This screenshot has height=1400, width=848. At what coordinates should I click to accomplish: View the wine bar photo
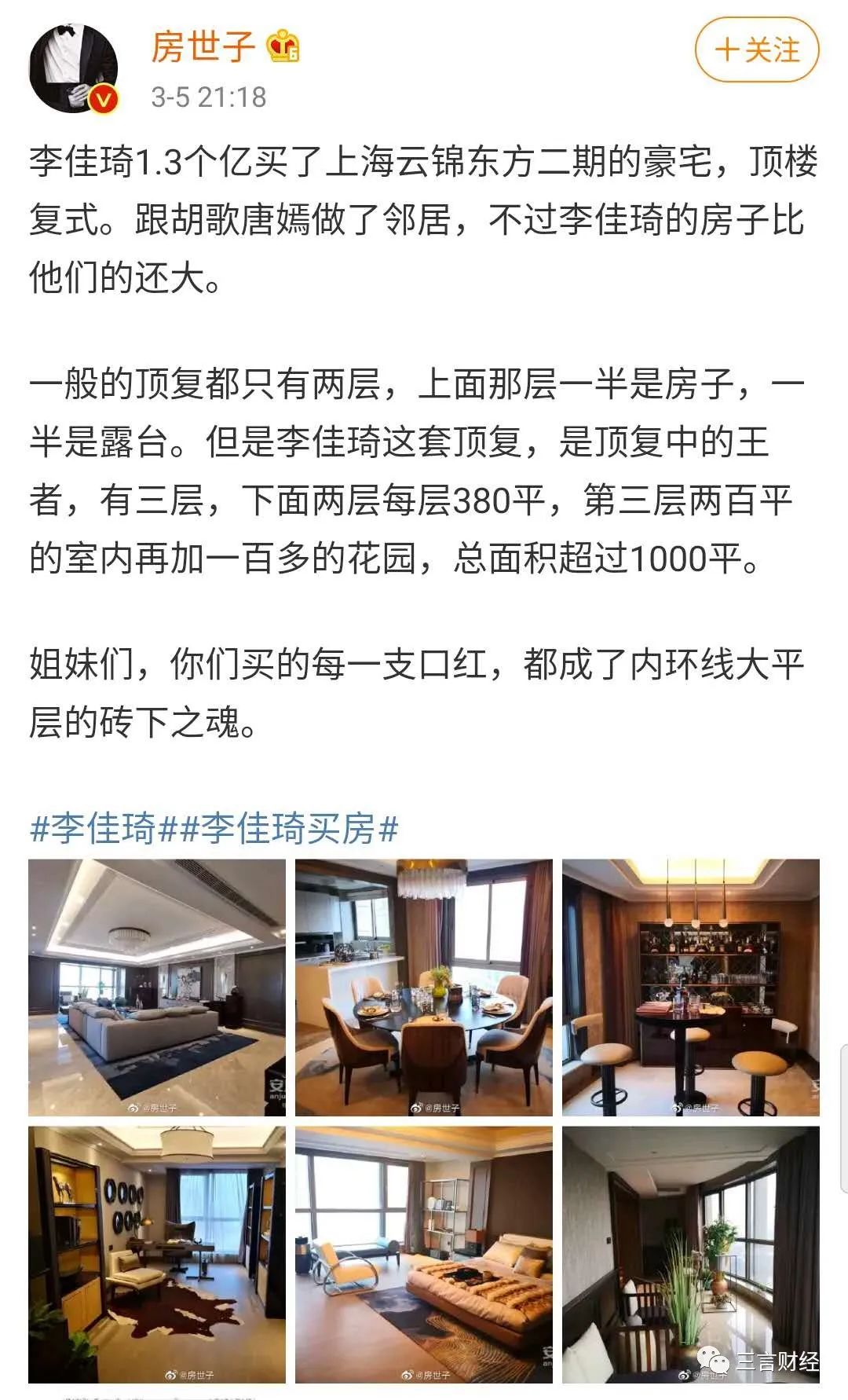[x=691, y=988]
